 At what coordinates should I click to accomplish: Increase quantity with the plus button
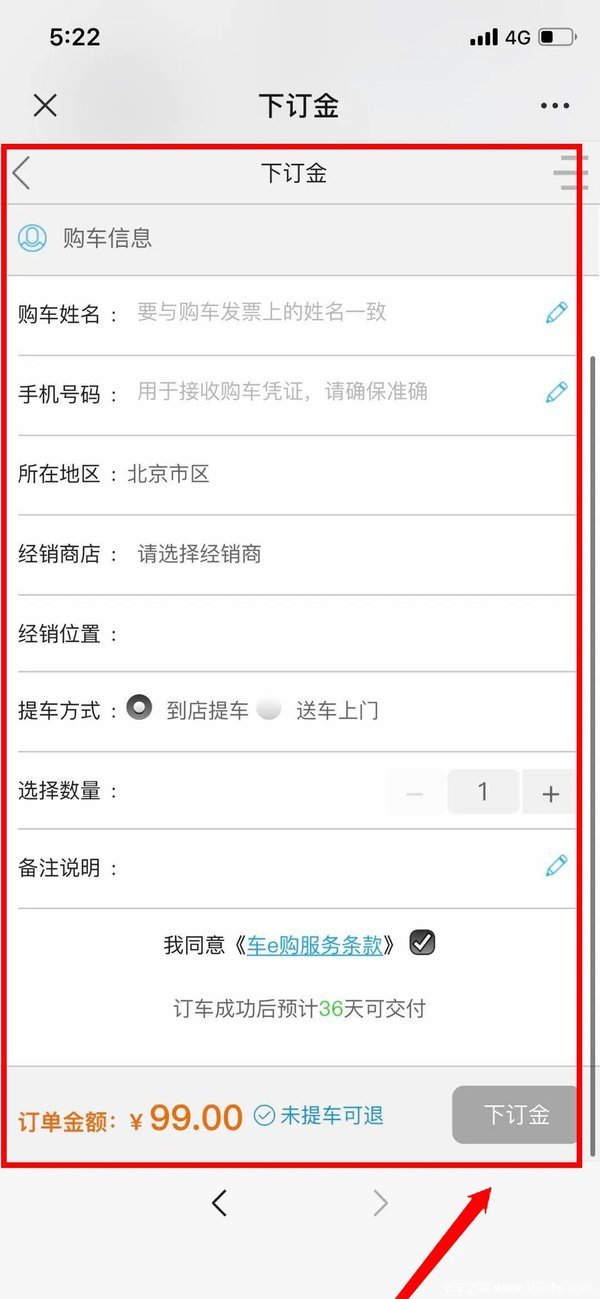550,793
